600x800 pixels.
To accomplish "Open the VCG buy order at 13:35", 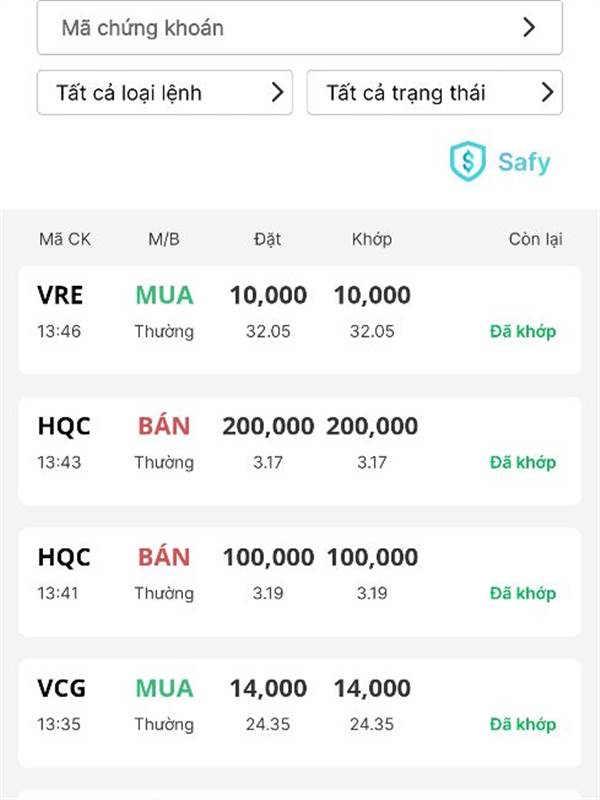I will point(299,713).
